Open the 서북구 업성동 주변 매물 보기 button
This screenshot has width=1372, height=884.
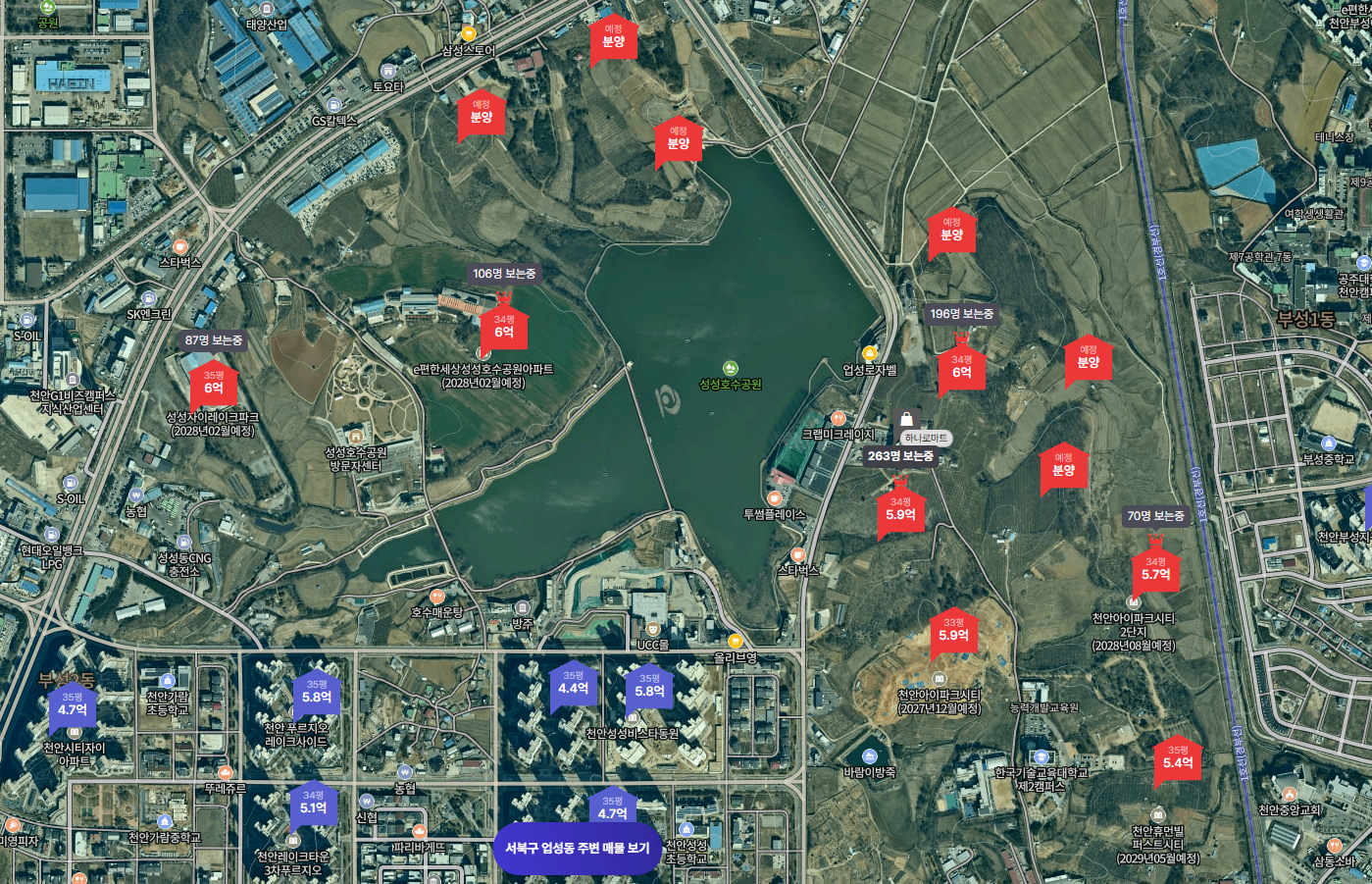tap(577, 848)
